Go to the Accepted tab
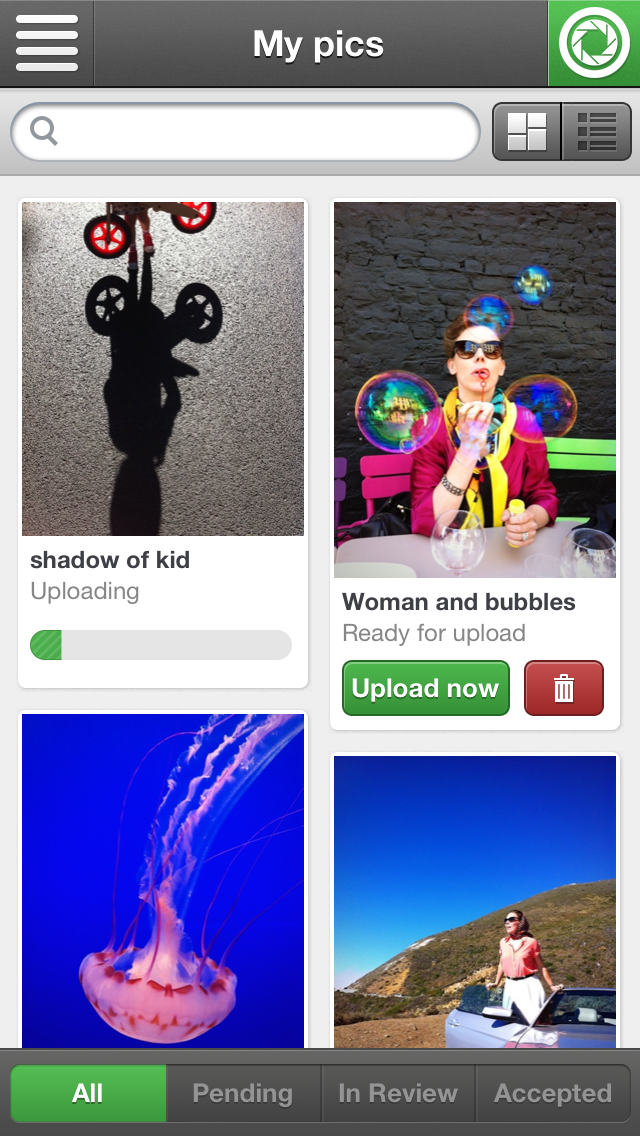Image resolution: width=640 pixels, height=1136 pixels. coord(553,1093)
